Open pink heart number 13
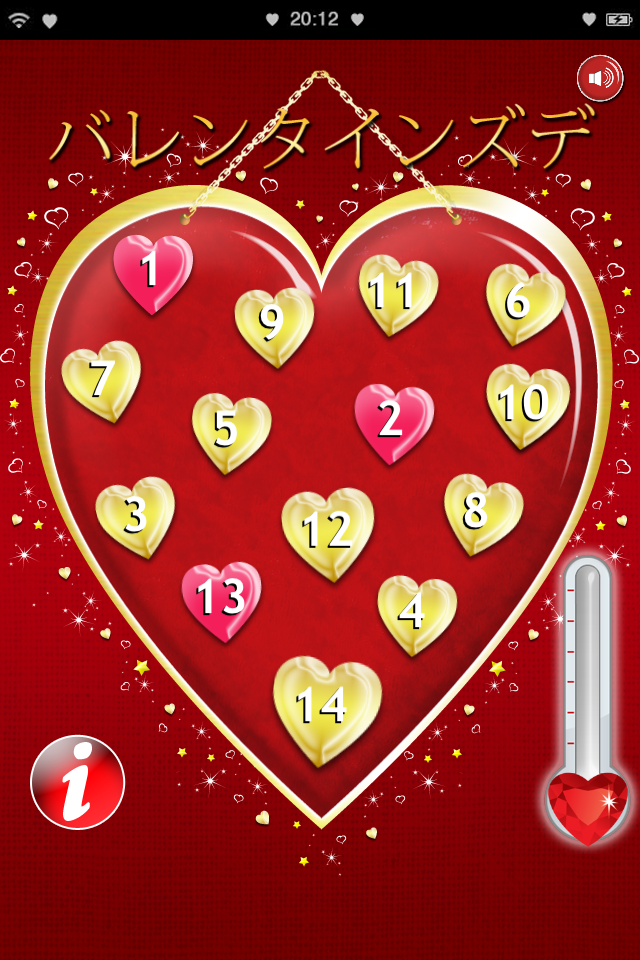This screenshot has height=960, width=640. 220,598
